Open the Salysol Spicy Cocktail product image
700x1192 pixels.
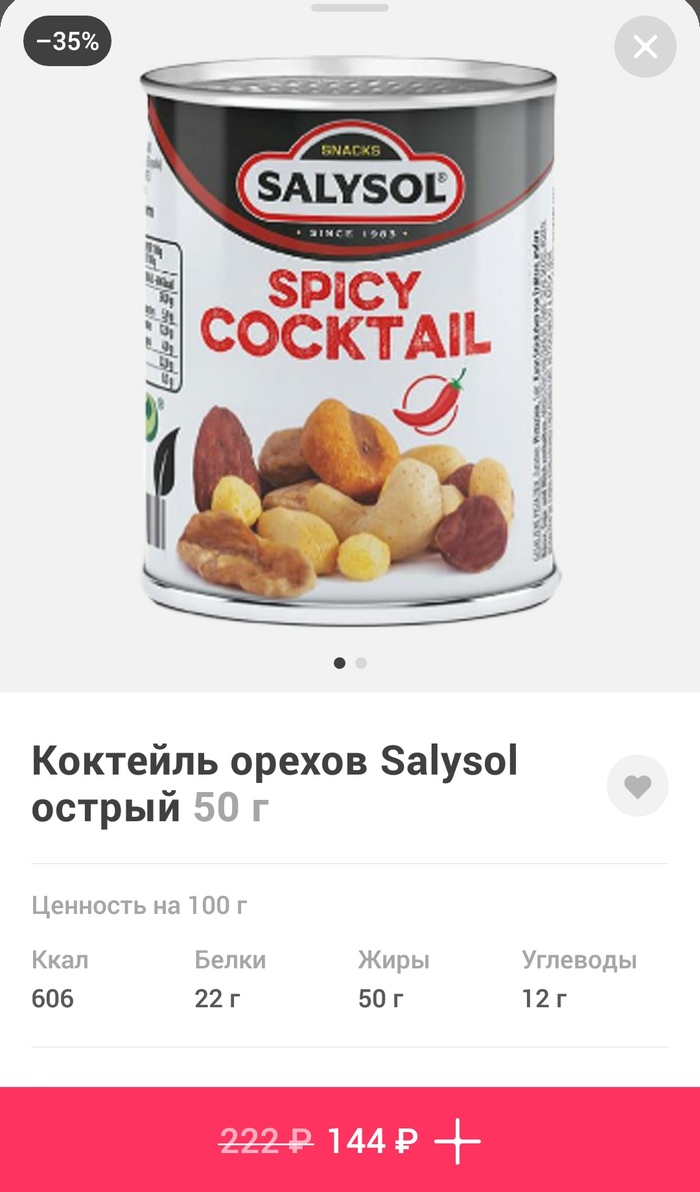tap(350, 340)
